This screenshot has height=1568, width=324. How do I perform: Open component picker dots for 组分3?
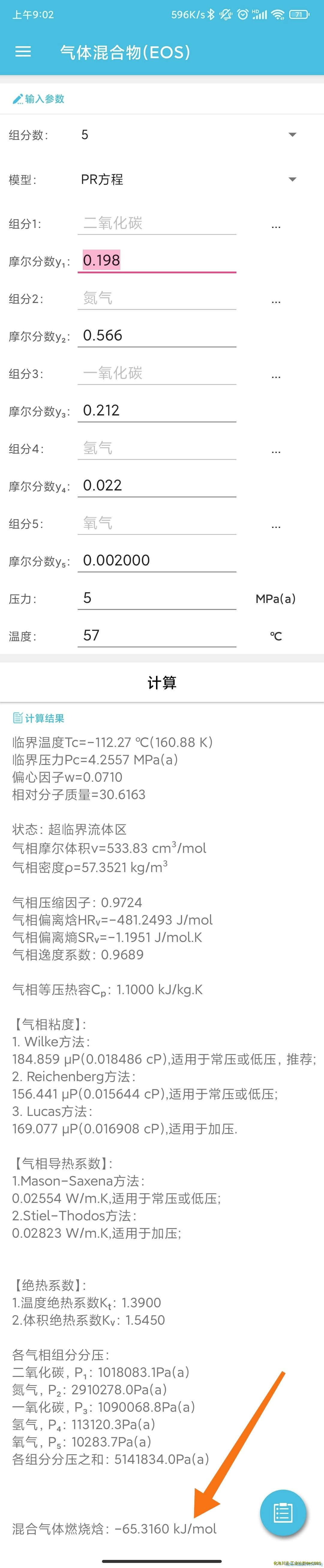[x=276, y=374]
